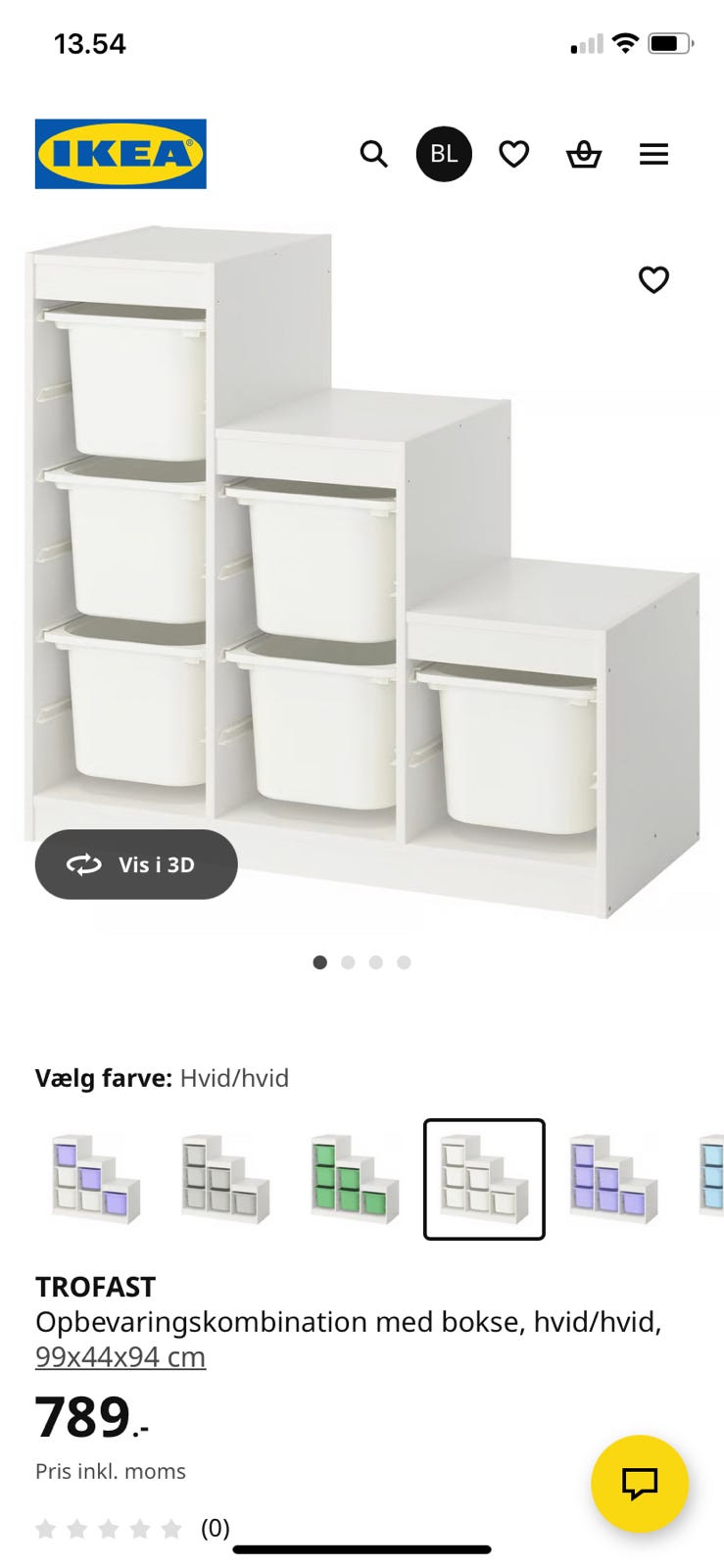Open the shopping basket
724x1568 pixels.
[584, 154]
